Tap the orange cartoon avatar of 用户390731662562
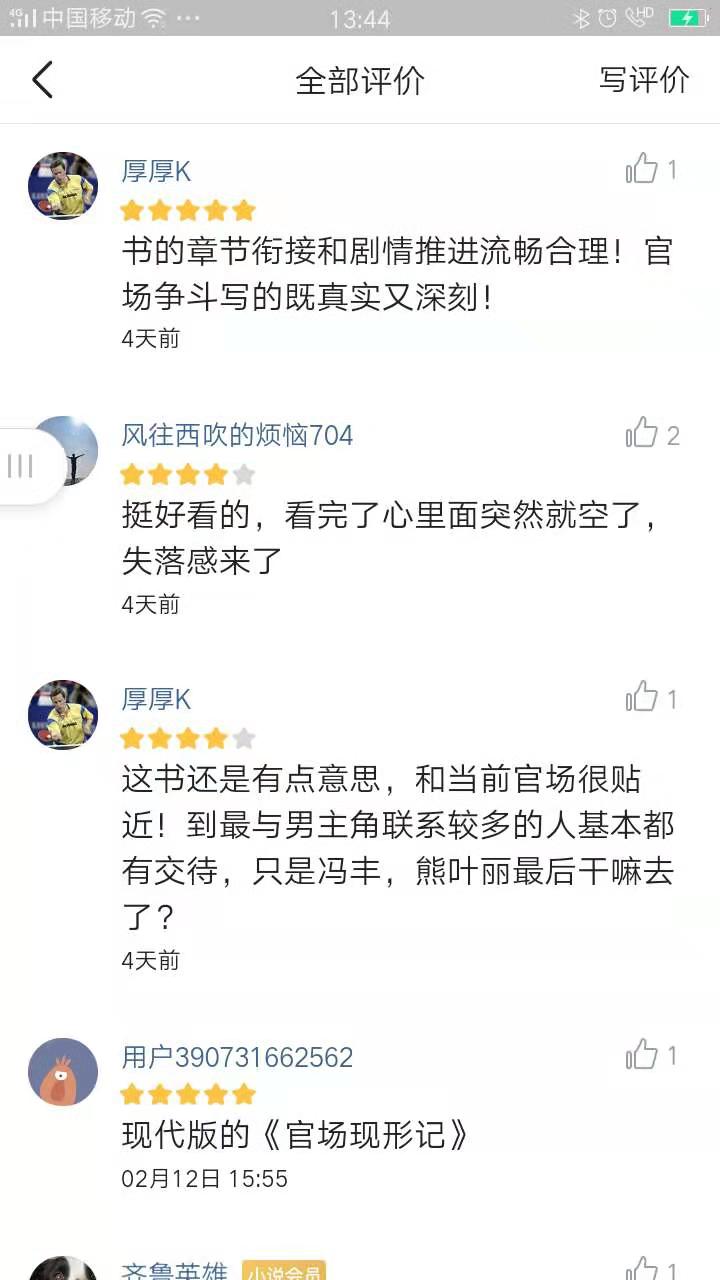 [x=63, y=1071]
